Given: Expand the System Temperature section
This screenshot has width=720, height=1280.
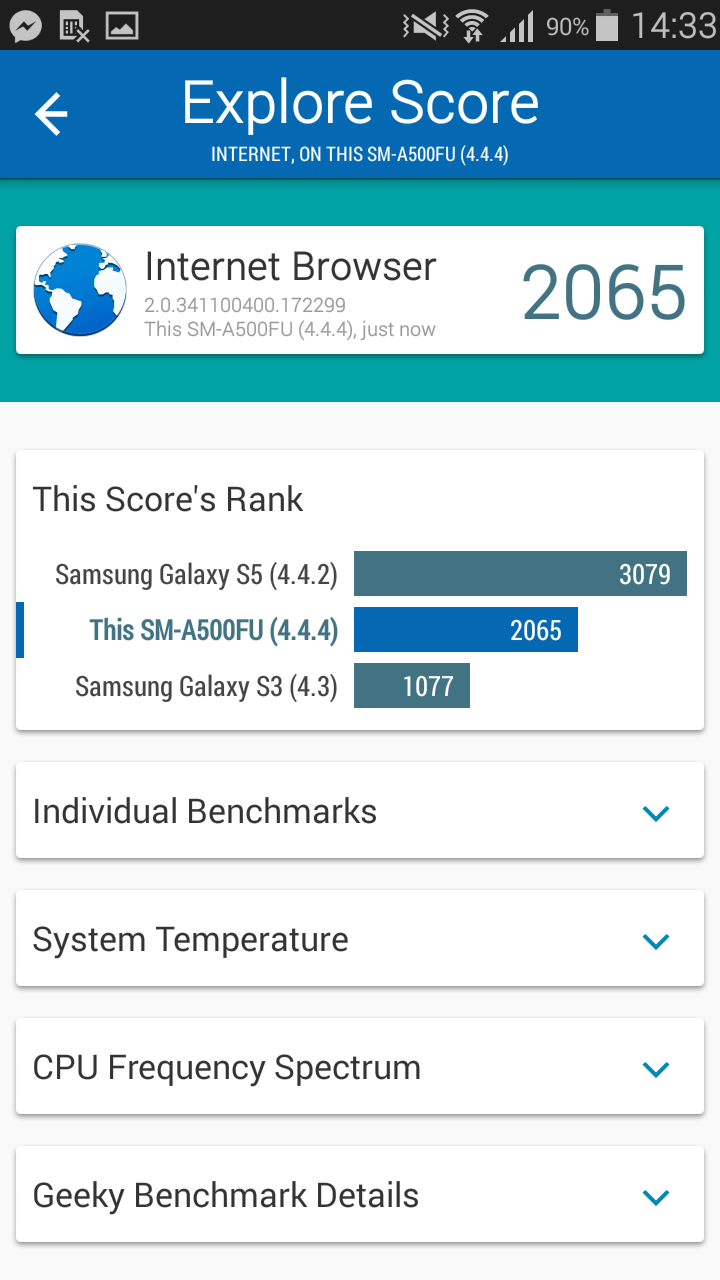Looking at the screenshot, I should point(360,938).
